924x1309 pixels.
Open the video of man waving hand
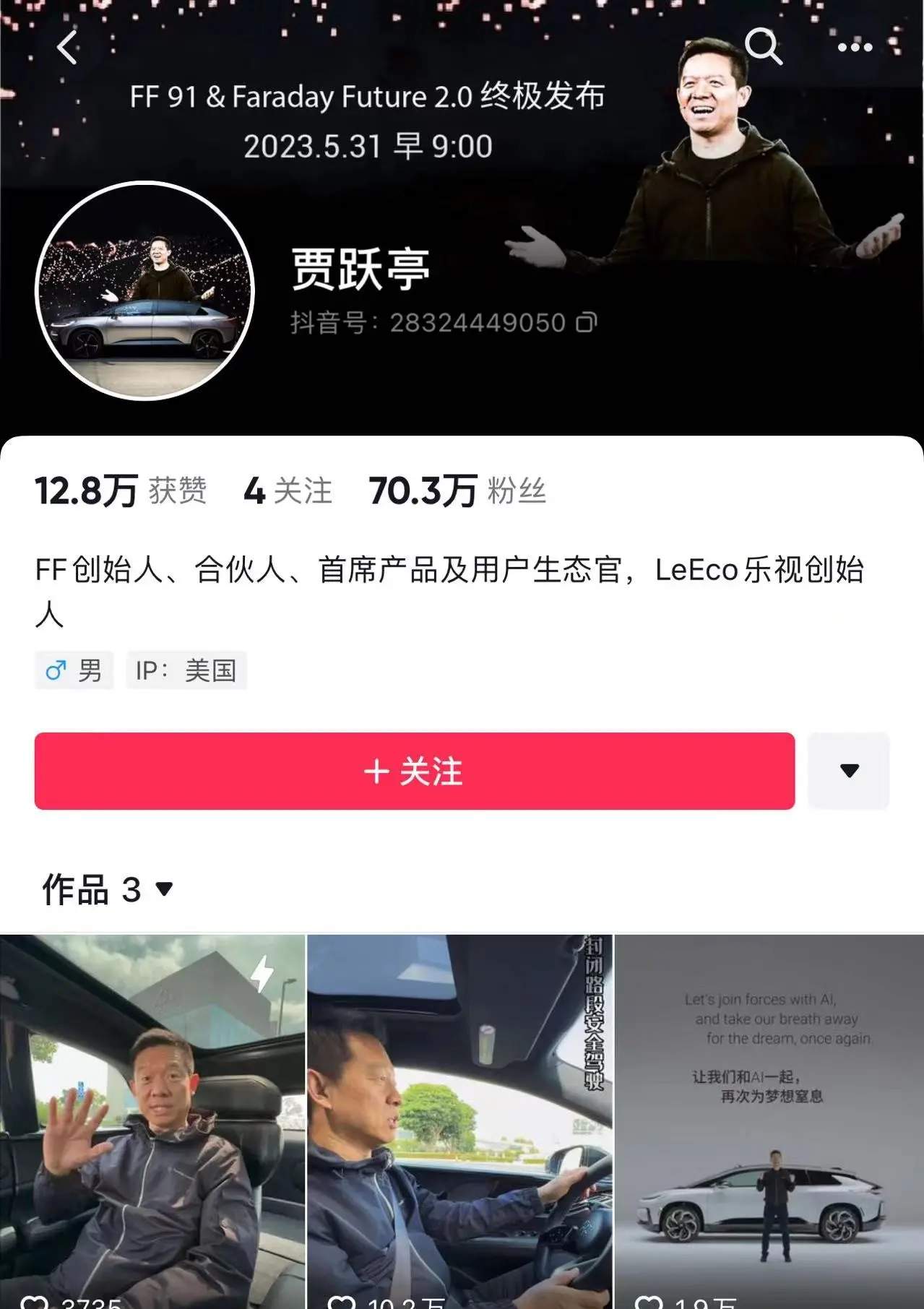[152, 1120]
